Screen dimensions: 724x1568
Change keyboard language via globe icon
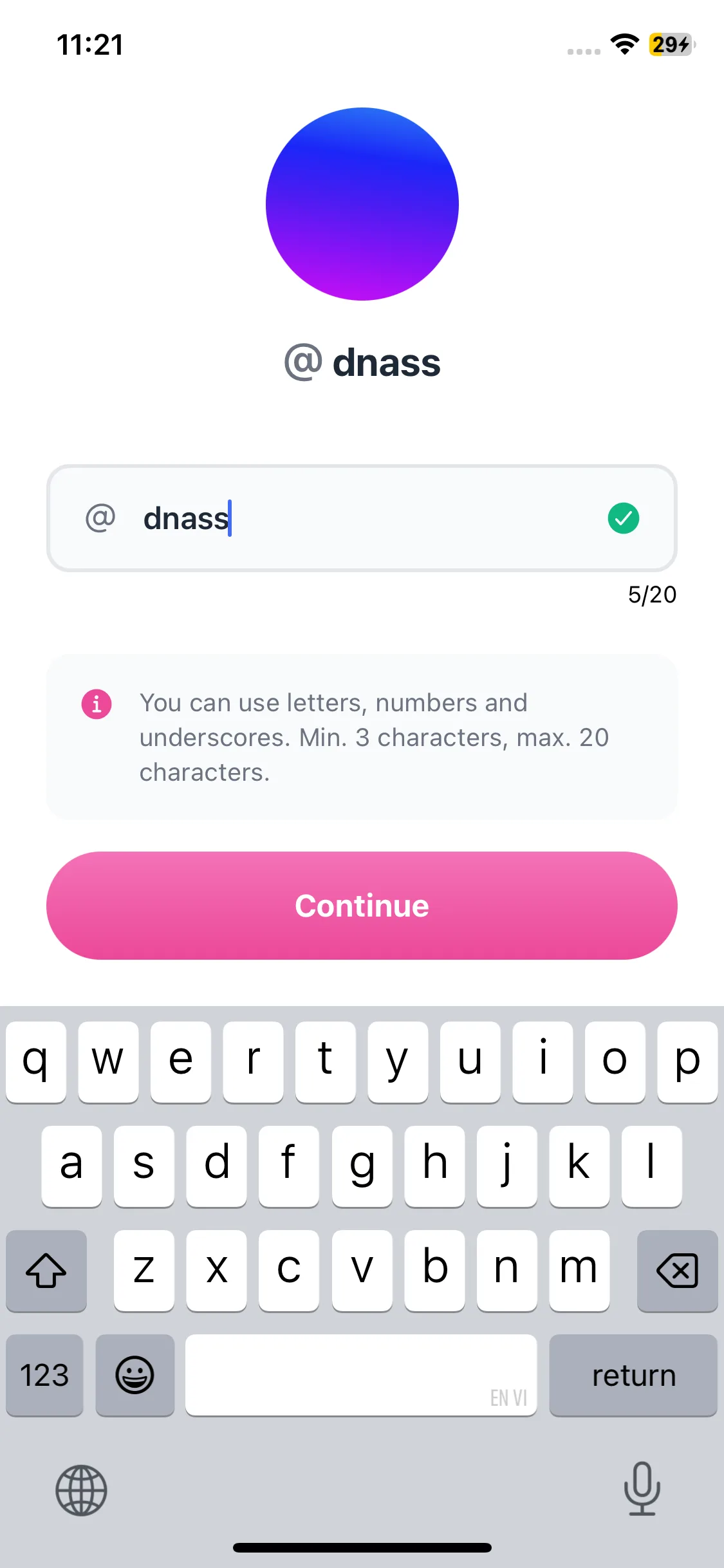(x=81, y=1490)
